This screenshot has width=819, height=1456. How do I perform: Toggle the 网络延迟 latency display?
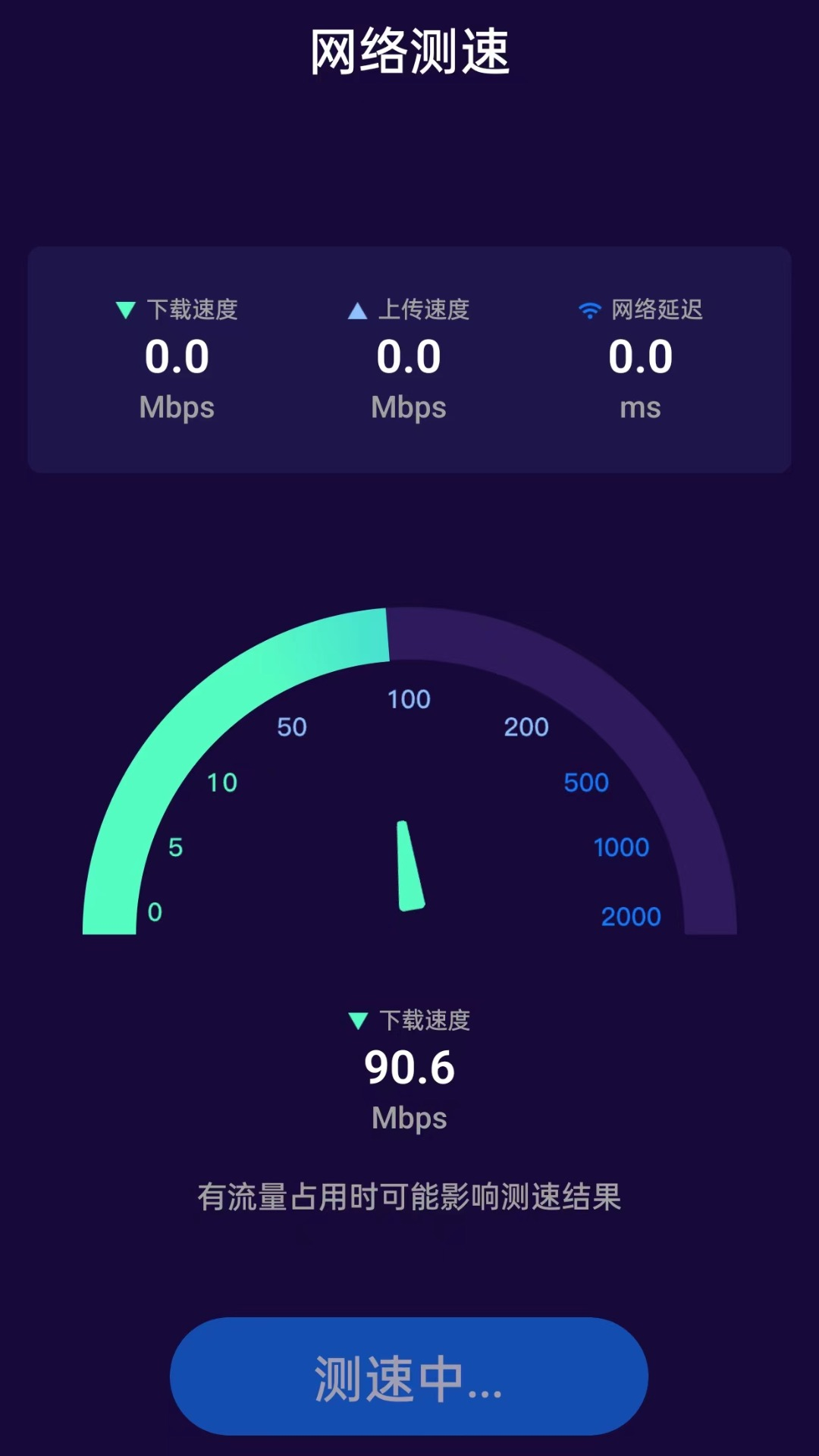click(641, 356)
